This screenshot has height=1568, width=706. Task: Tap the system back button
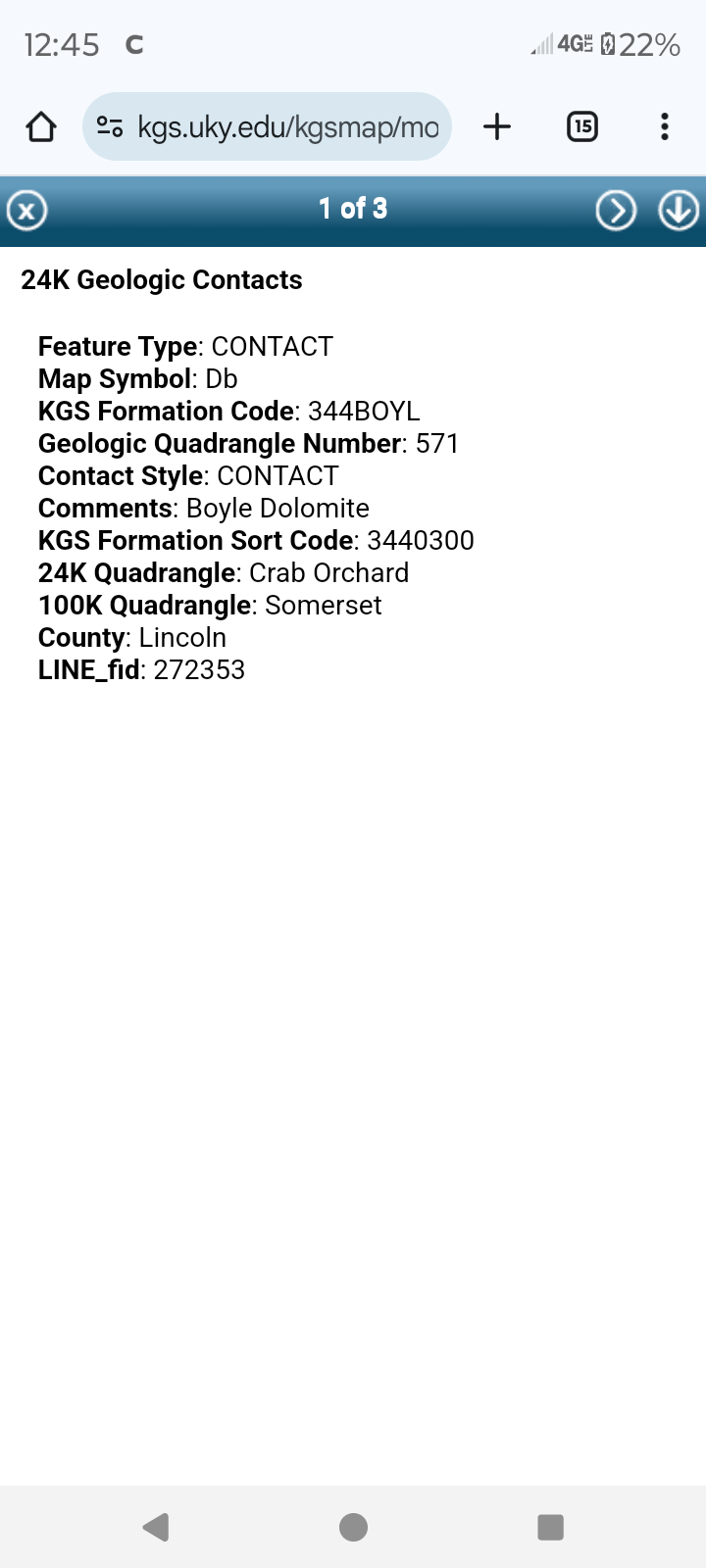(x=156, y=1527)
